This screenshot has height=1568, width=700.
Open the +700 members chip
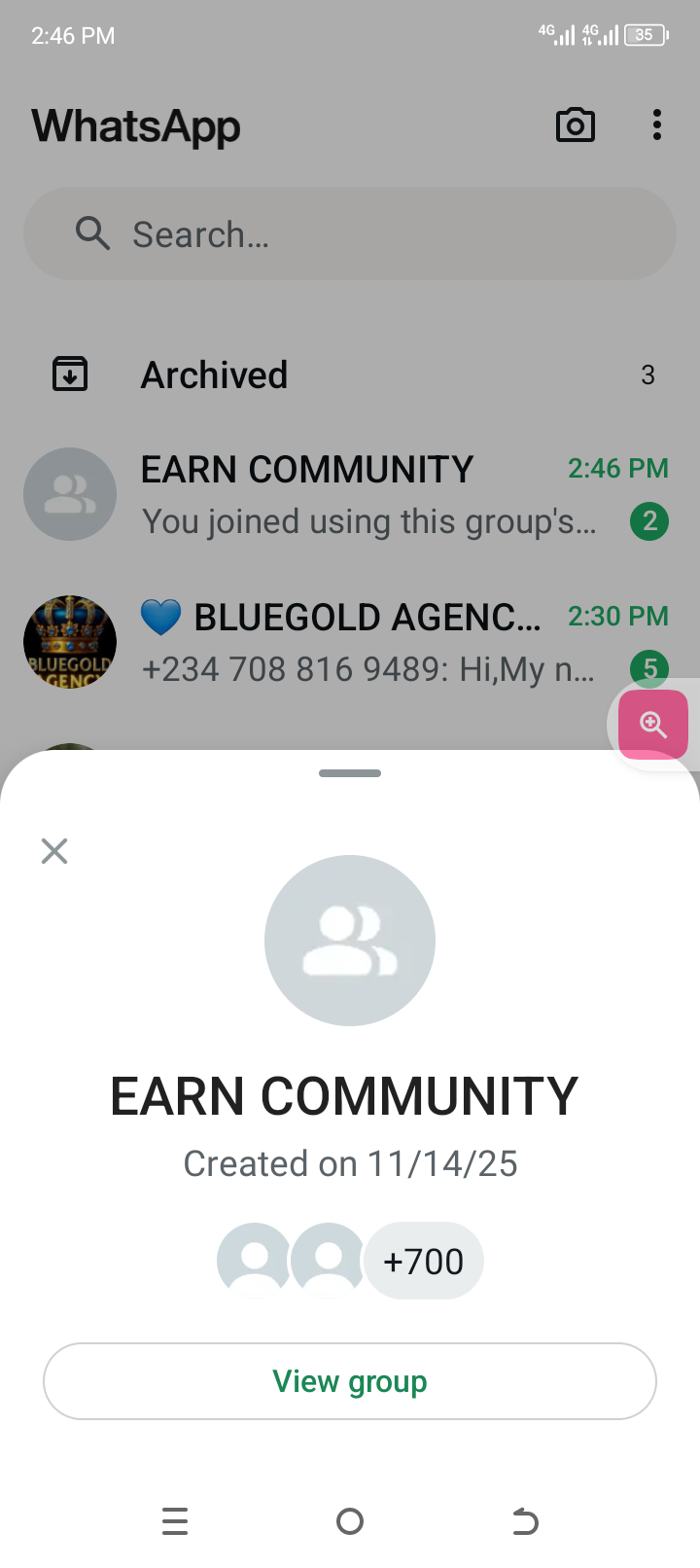click(x=423, y=1262)
